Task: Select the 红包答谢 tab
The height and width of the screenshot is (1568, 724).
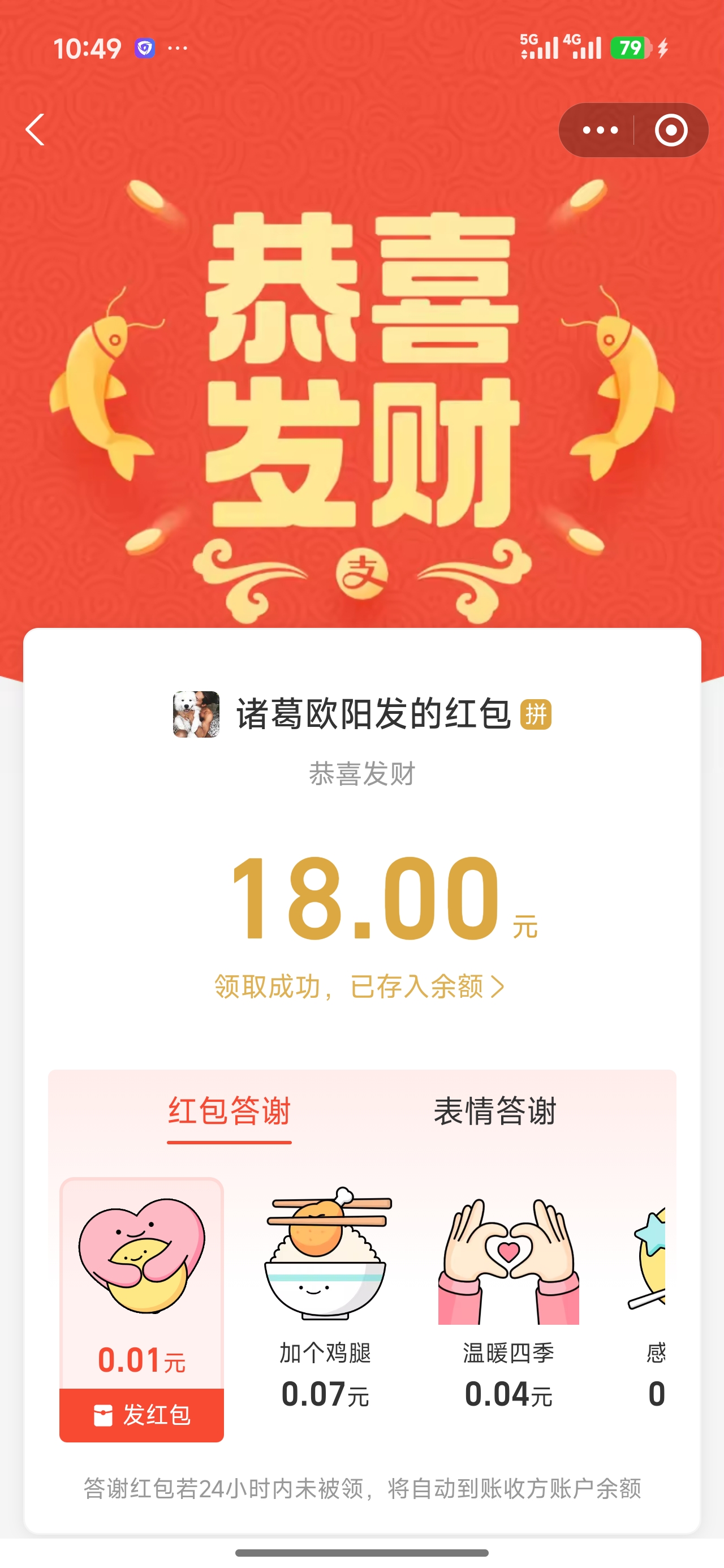Action: [x=229, y=1112]
